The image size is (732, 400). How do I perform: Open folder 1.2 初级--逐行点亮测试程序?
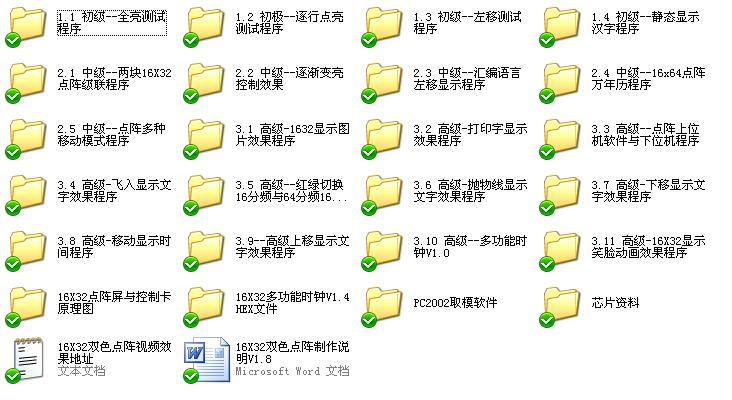(x=206, y=26)
